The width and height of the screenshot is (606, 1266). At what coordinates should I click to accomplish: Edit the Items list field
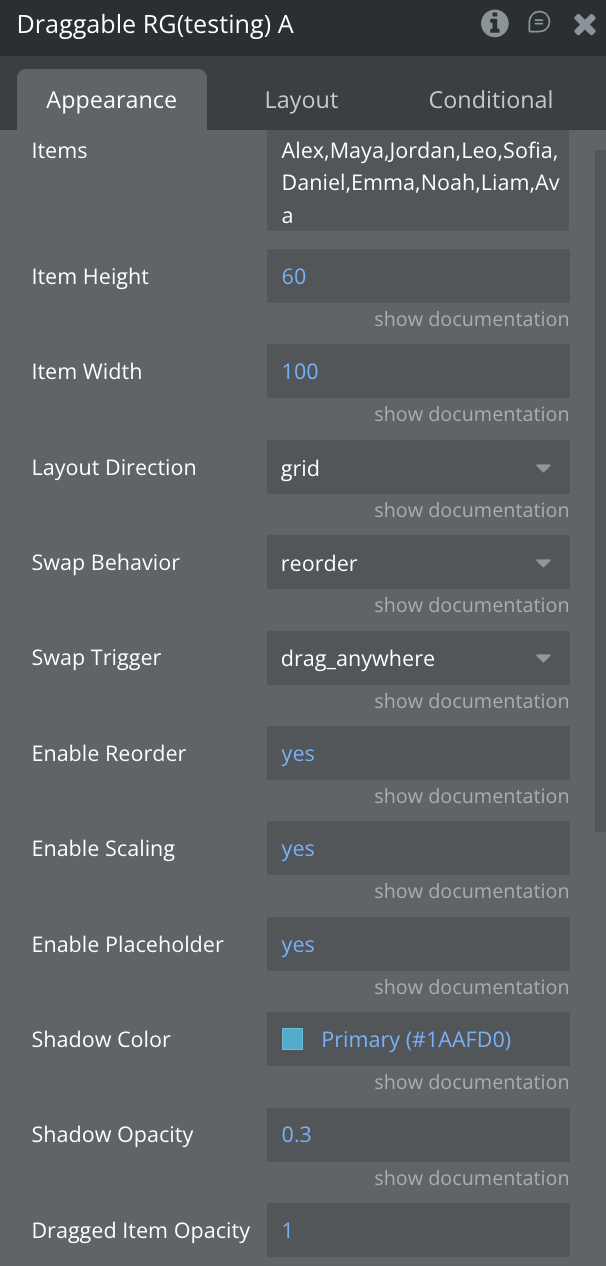pos(418,182)
